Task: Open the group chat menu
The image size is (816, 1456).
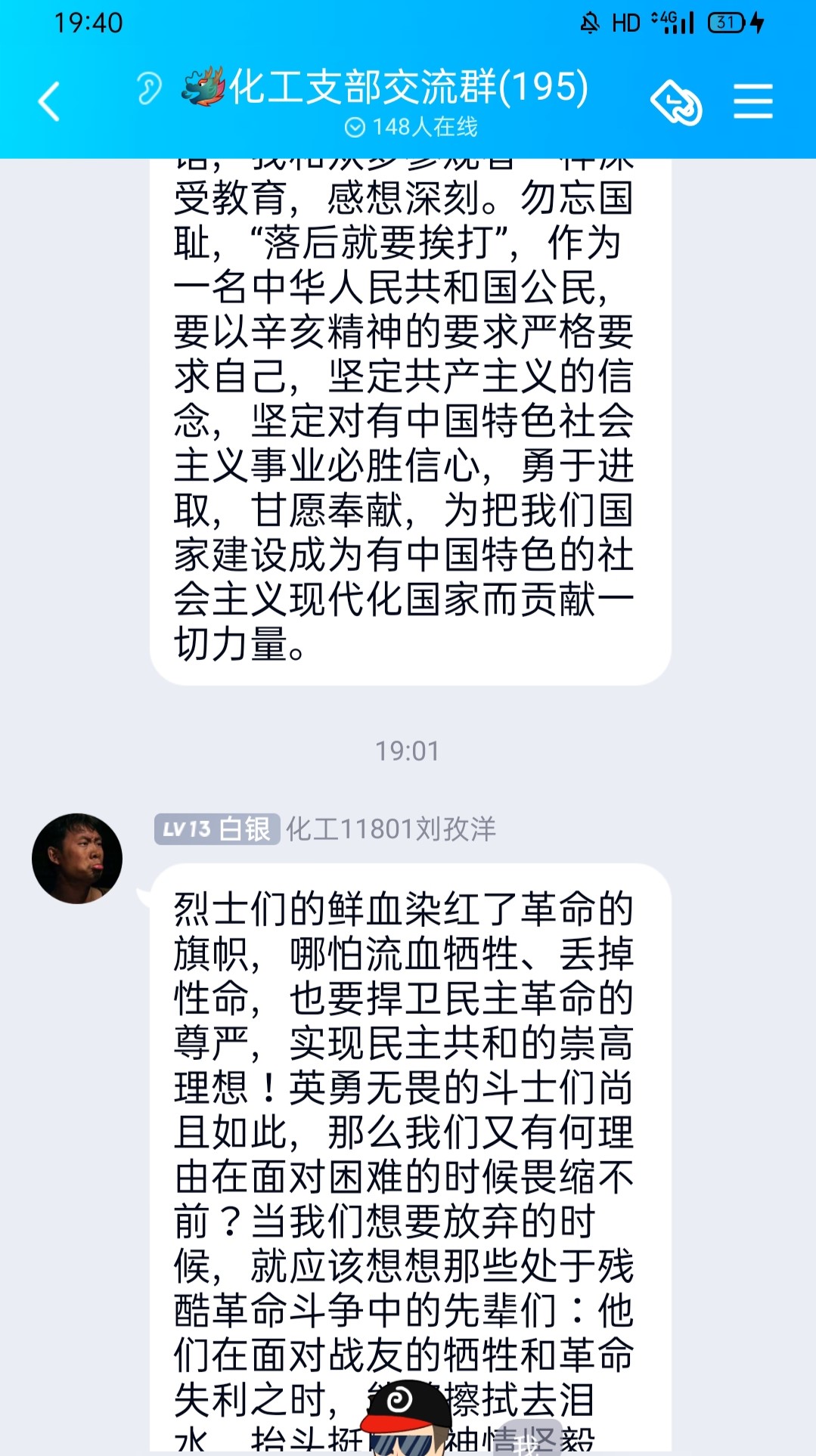Action: tap(752, 102)
